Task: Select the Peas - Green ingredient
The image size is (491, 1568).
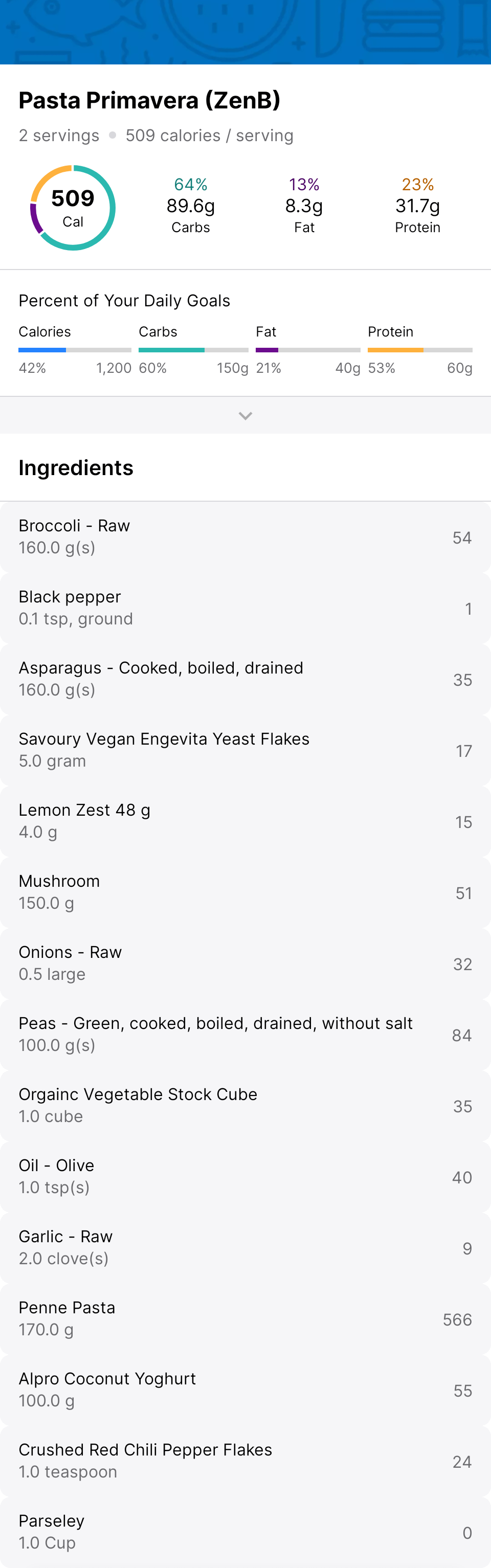Action: point(245,1034)
